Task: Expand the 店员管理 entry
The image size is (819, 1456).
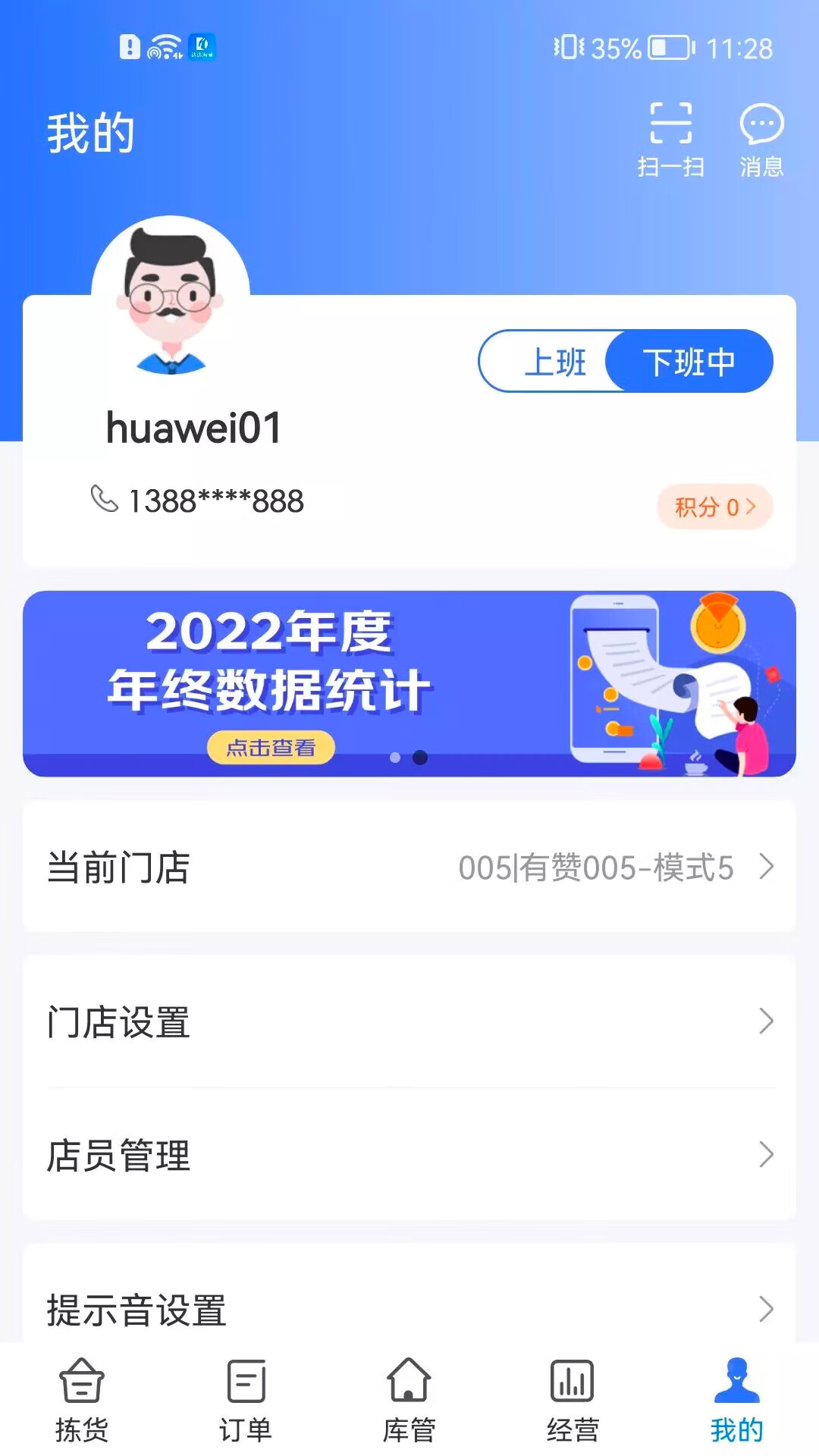Action: 409,1155
